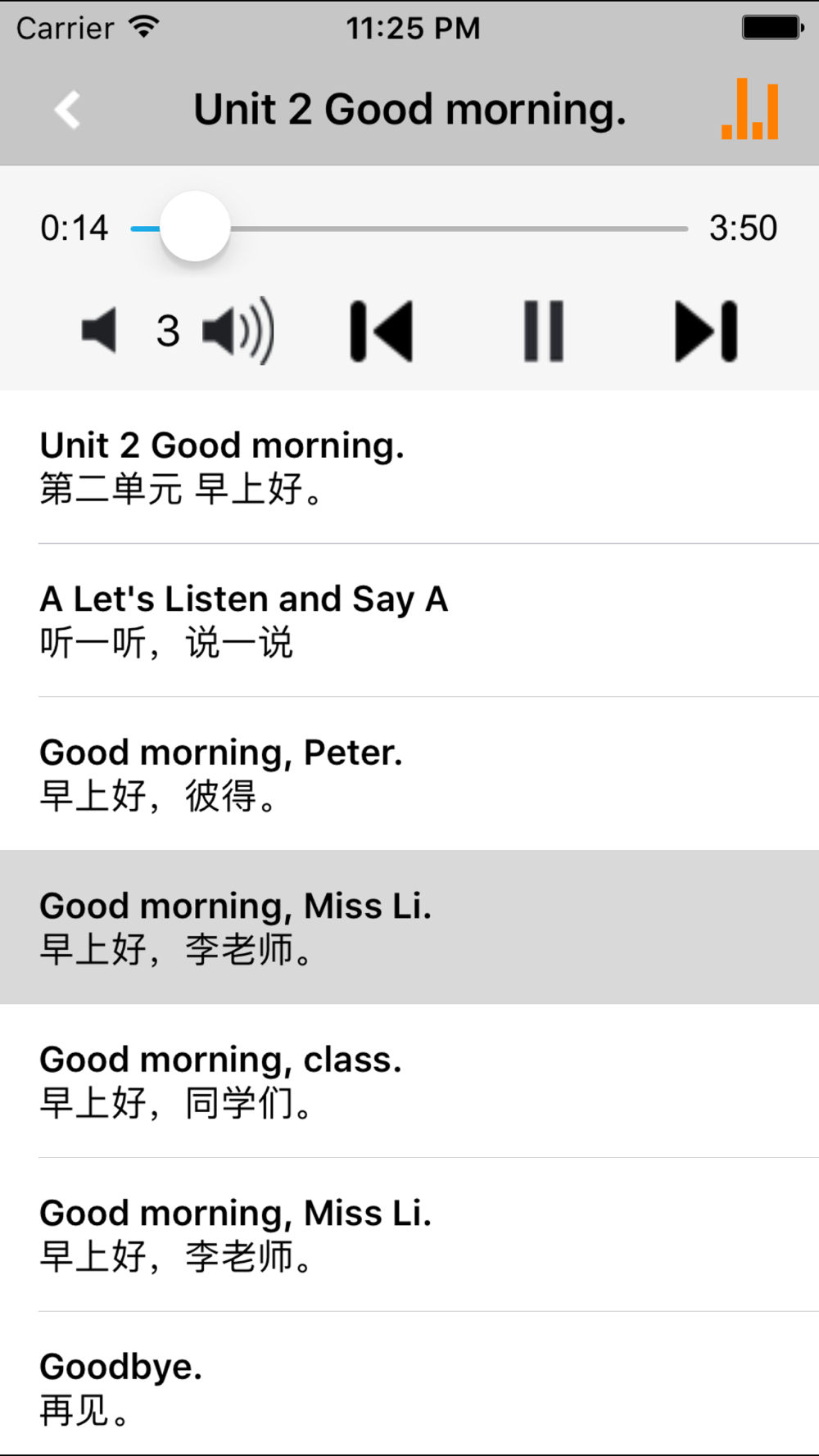The width and height of the screenshot is (819, 1456).
Task: Pause the audio playback
Action: point(544,331)
